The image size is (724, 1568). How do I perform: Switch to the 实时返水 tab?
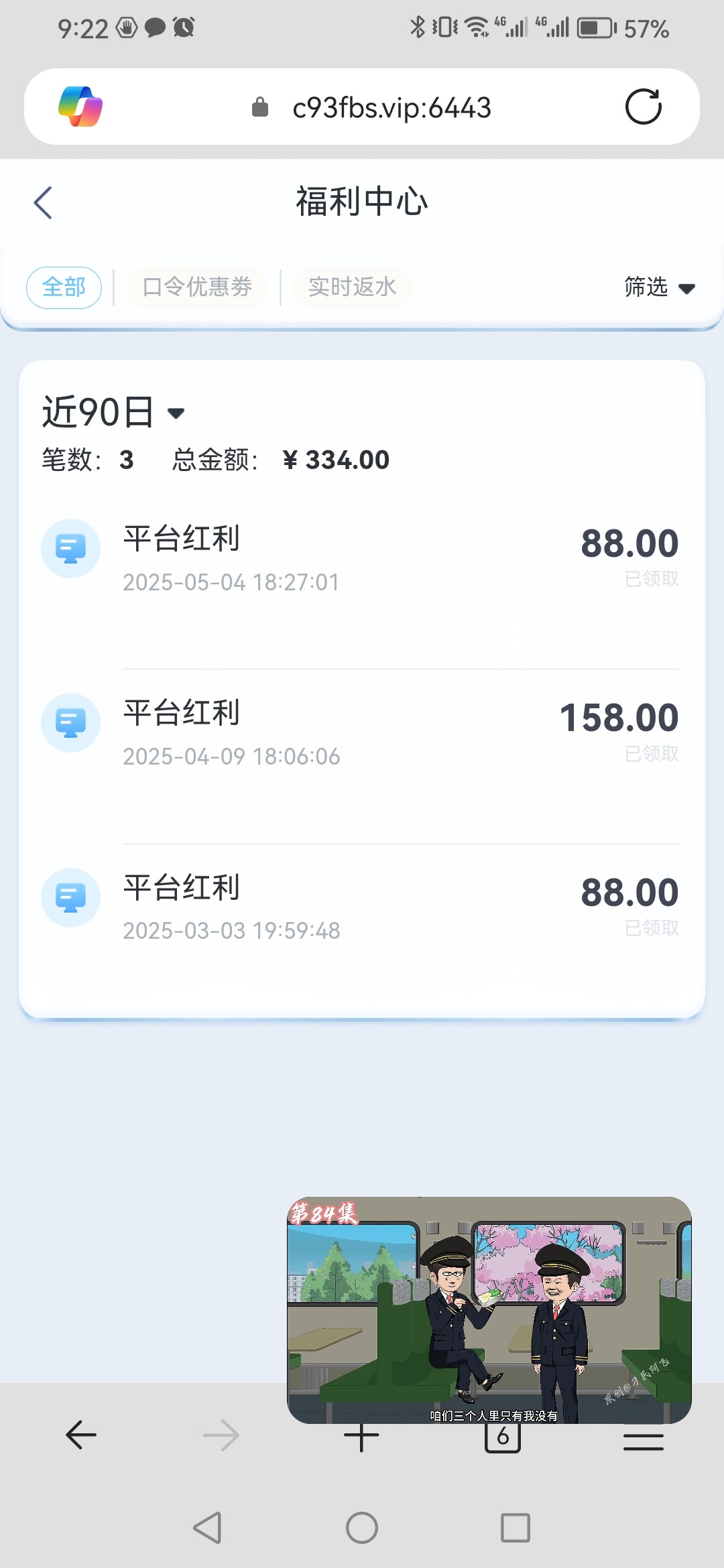[351, 287]
